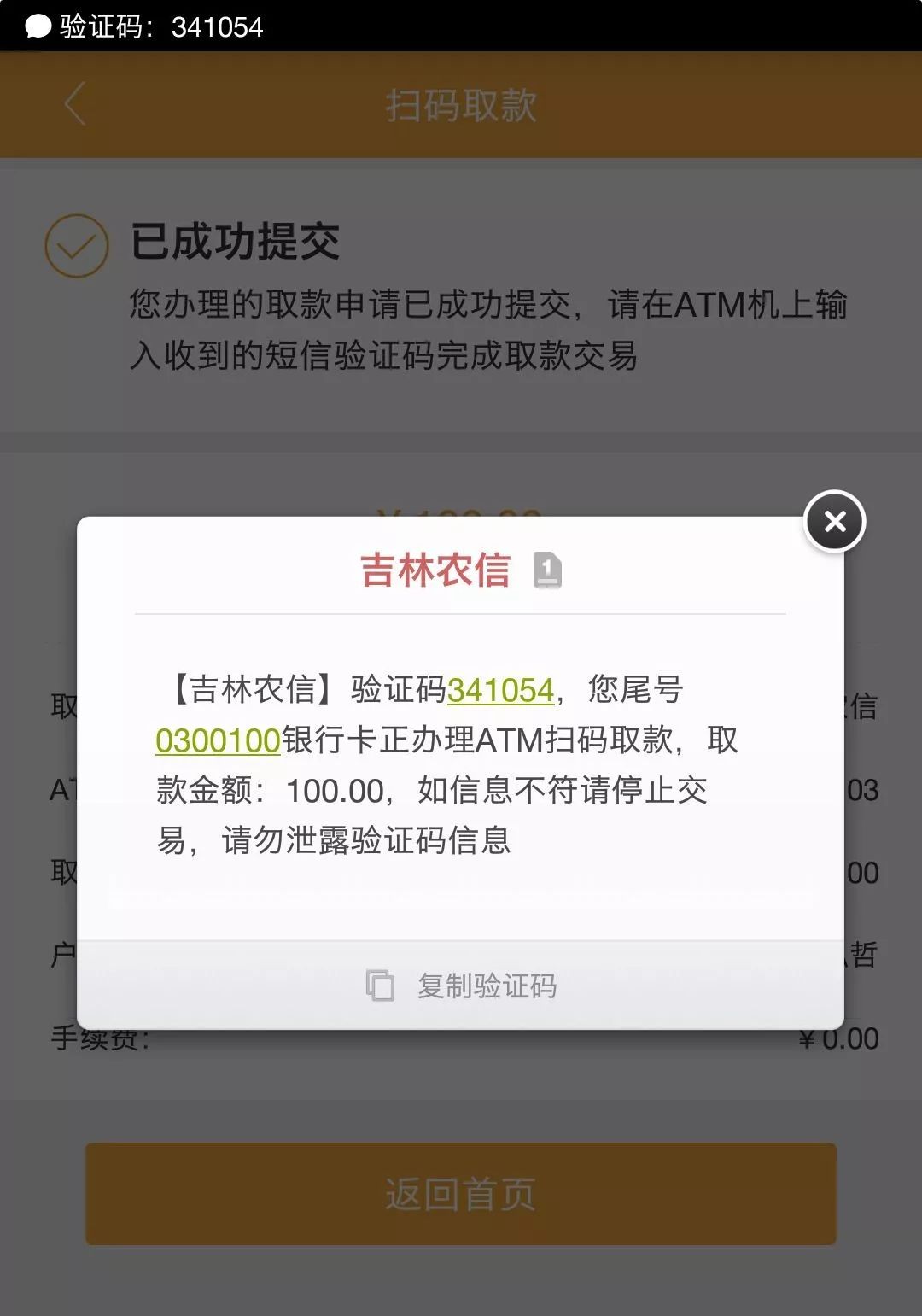The width and height of the screenshot is (922, 1316).
Task: Click the back arrow on 扫码取款 header
Action: (x=75, y=105)
